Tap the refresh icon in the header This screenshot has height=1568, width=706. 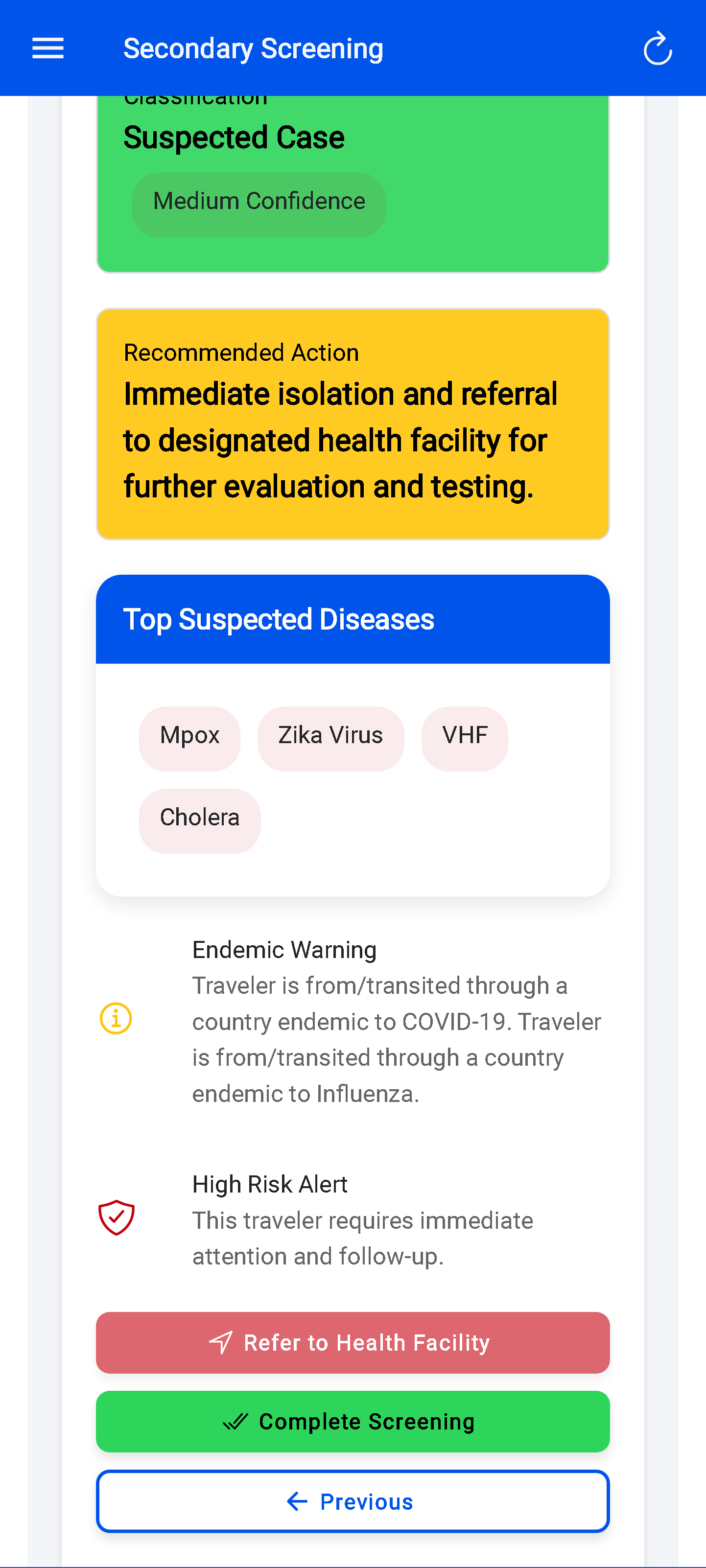point(658,48)
